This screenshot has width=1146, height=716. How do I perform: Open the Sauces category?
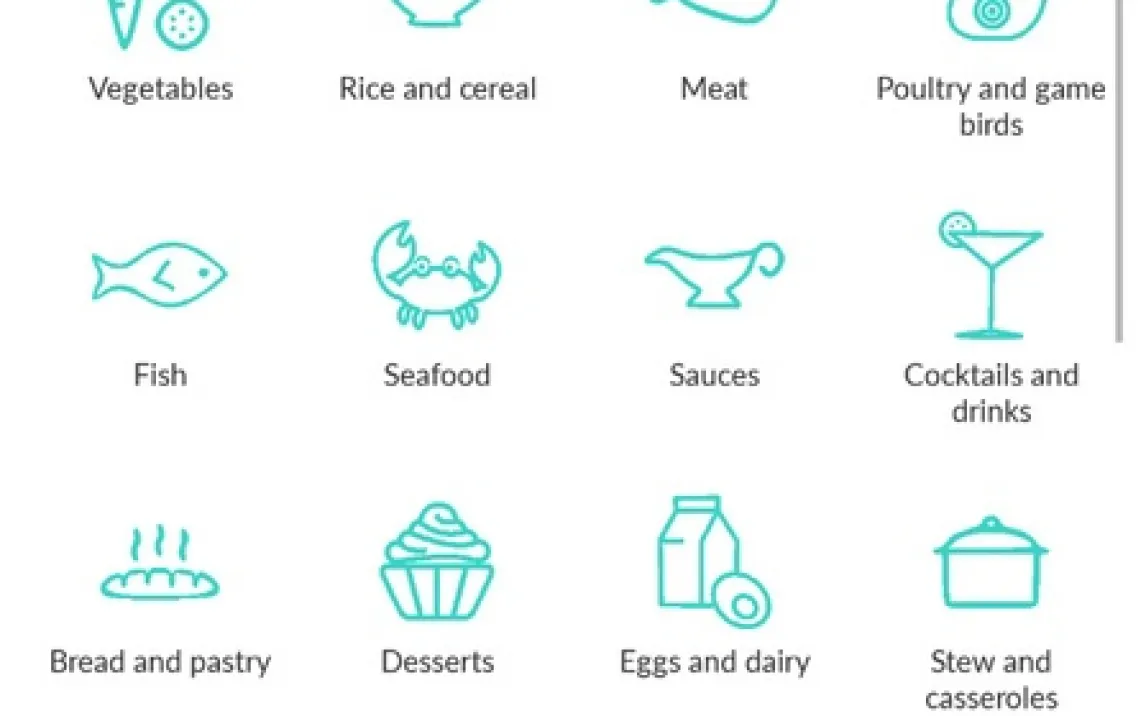(x=714, y=300)
